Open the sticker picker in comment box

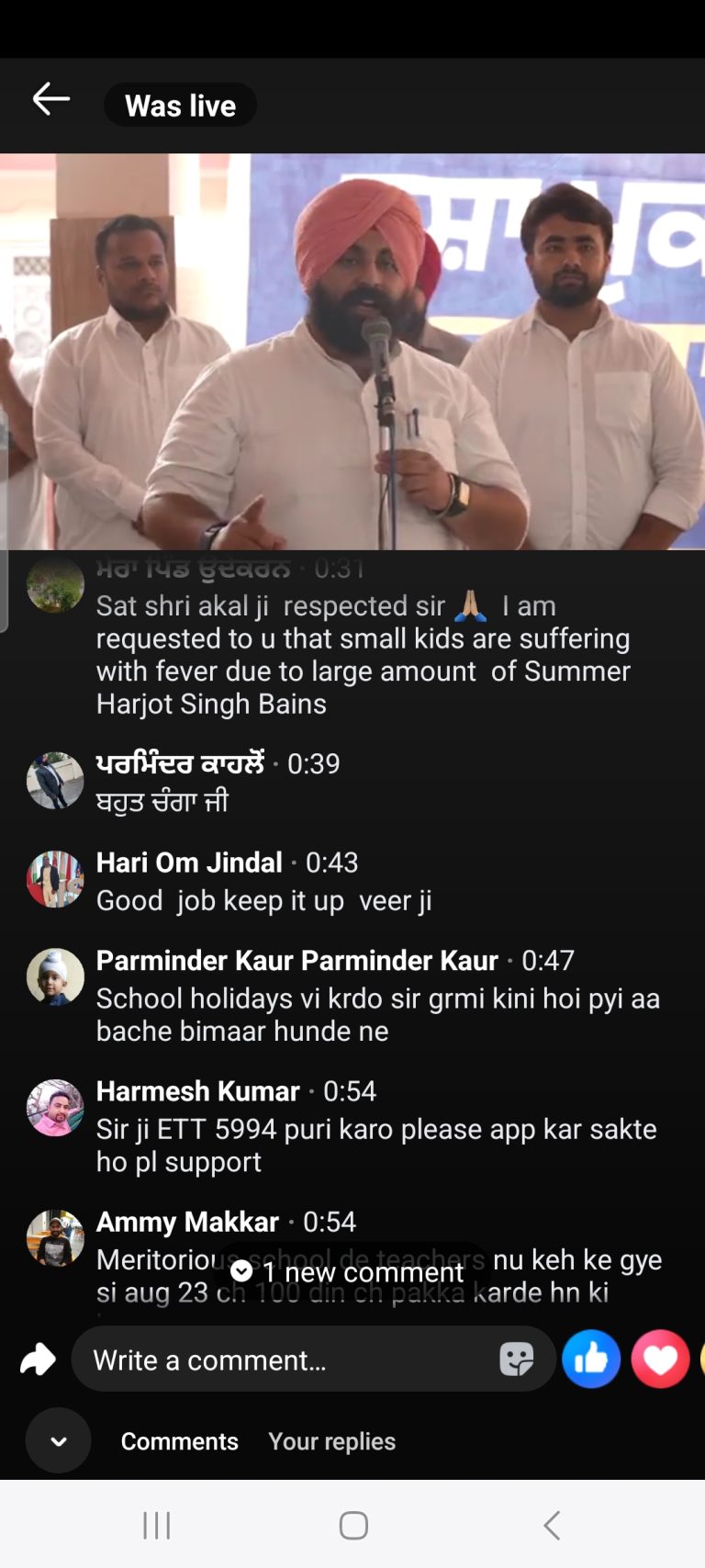(516, 1359)
